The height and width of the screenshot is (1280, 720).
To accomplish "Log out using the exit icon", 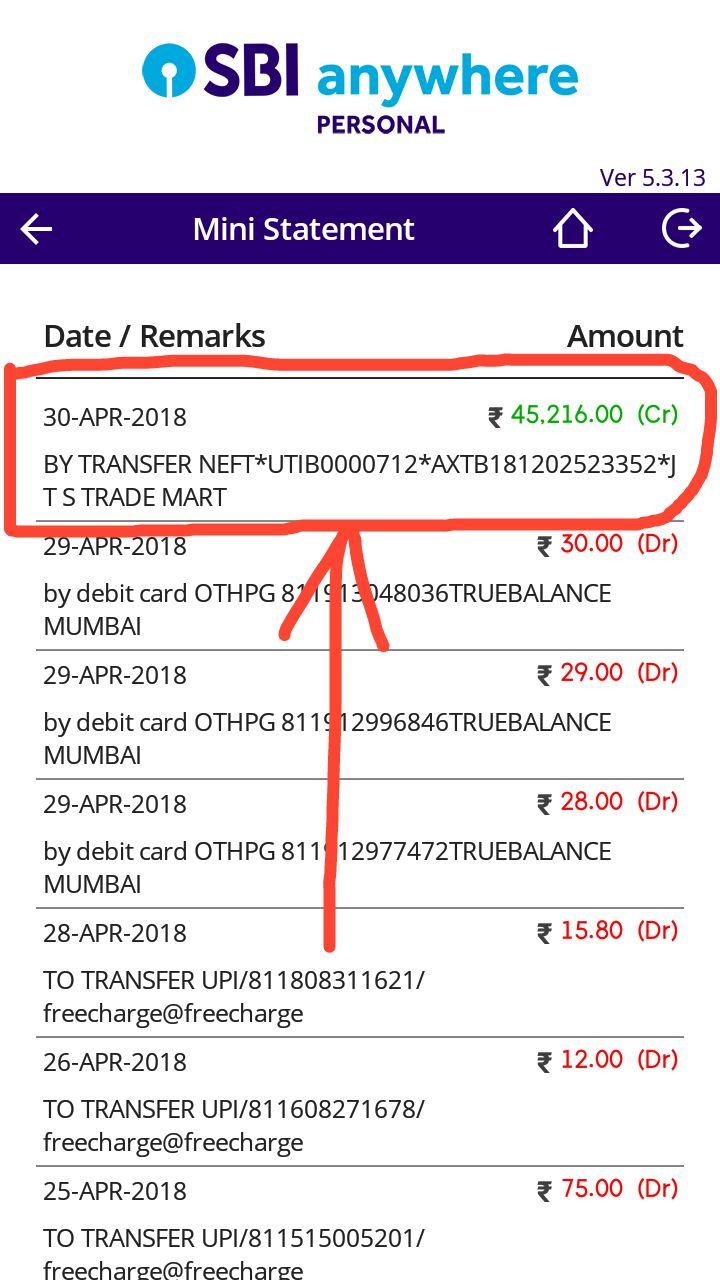I will (682, 229).
